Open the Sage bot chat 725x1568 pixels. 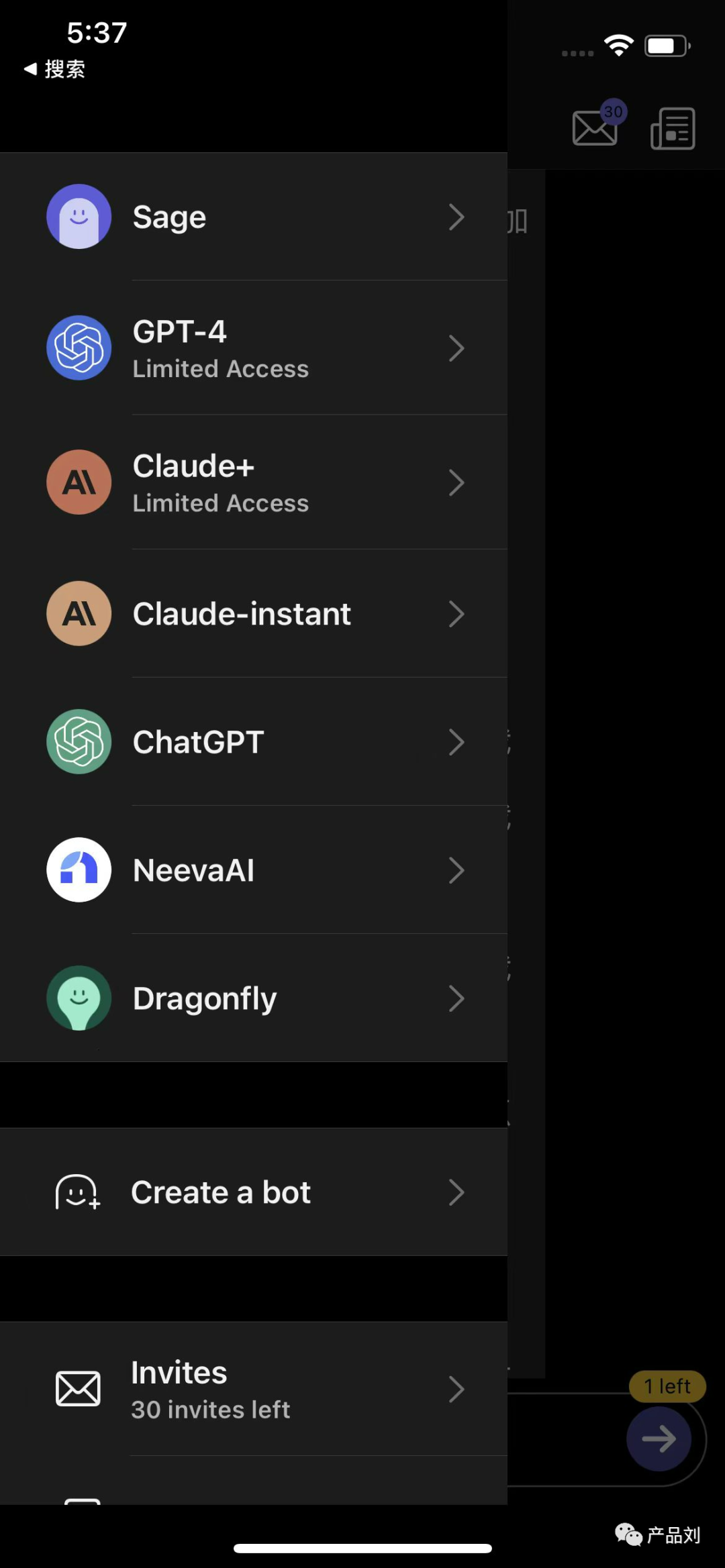click(253, 217)
